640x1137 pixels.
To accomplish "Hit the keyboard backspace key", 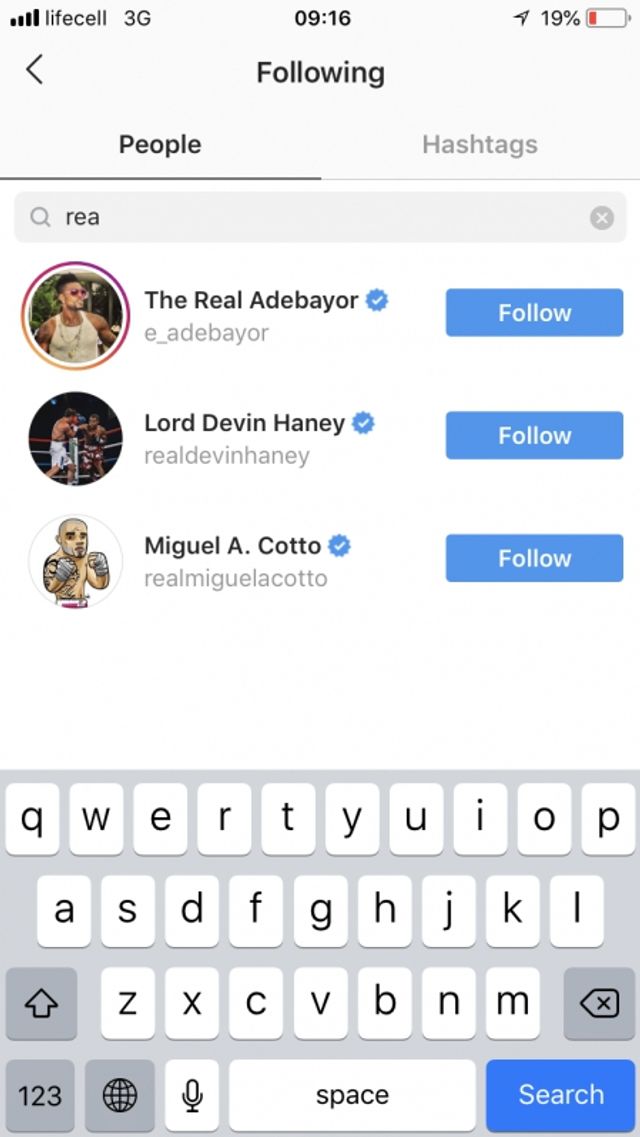I will [x=598, y=1003].
